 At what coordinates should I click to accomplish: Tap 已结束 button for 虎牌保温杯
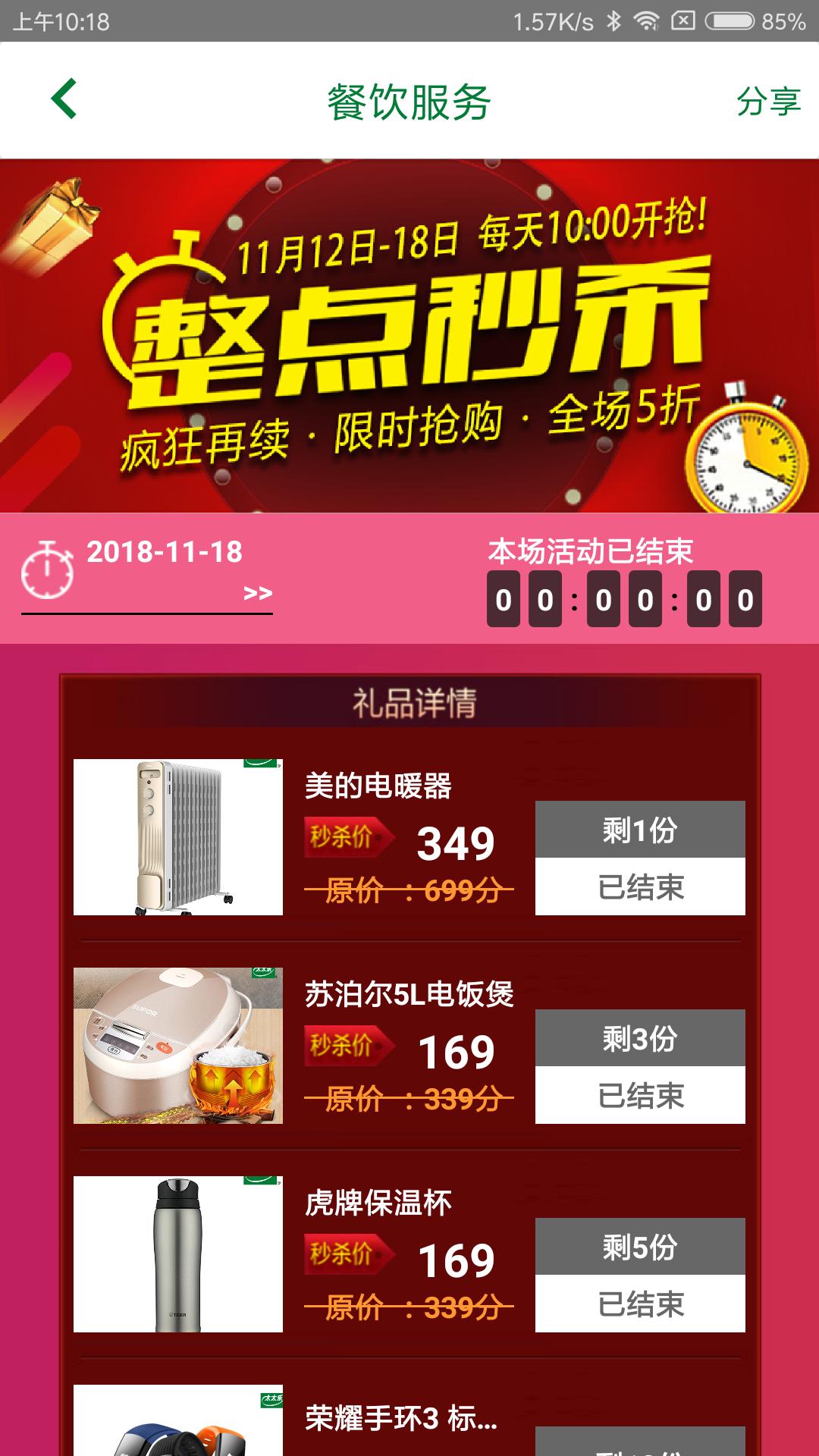[x=640, y=1304]
